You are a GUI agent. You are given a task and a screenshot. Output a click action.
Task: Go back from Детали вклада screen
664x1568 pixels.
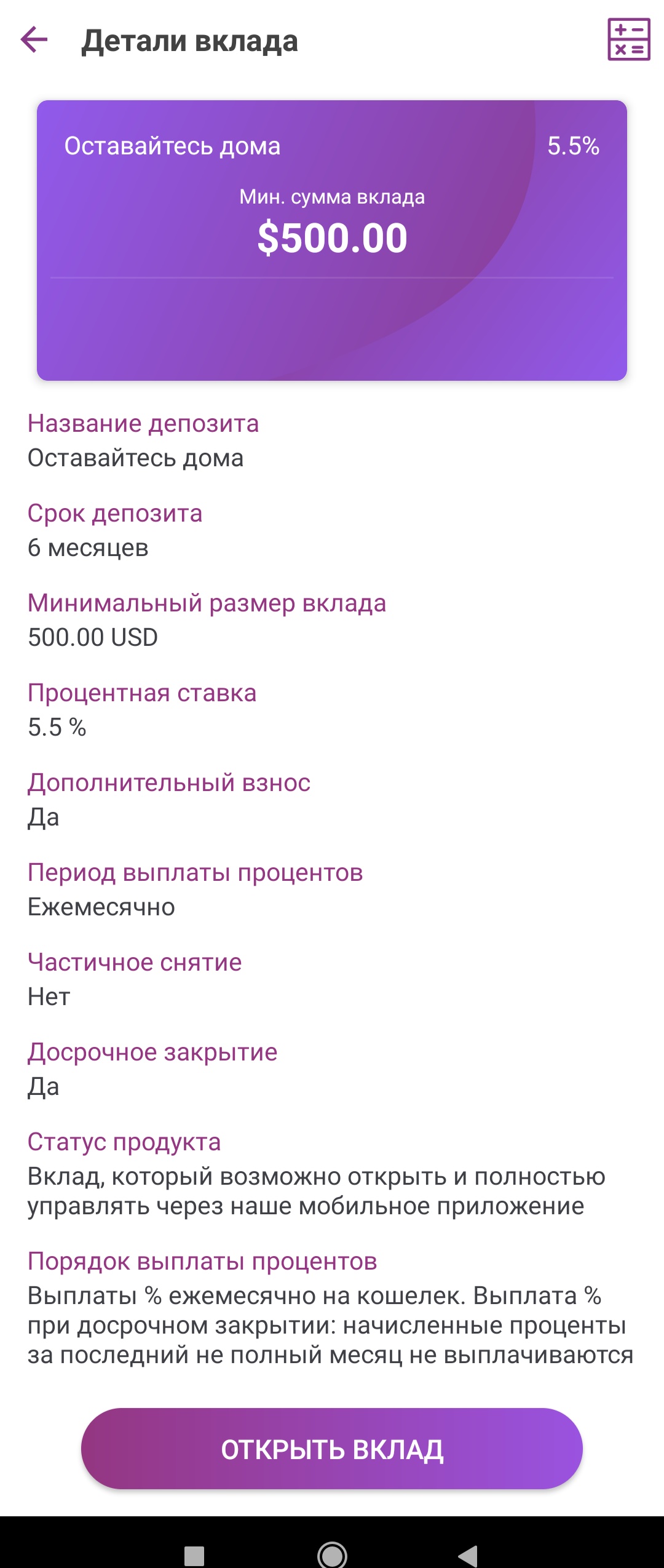pyautogui.click(x=34, y=41)
